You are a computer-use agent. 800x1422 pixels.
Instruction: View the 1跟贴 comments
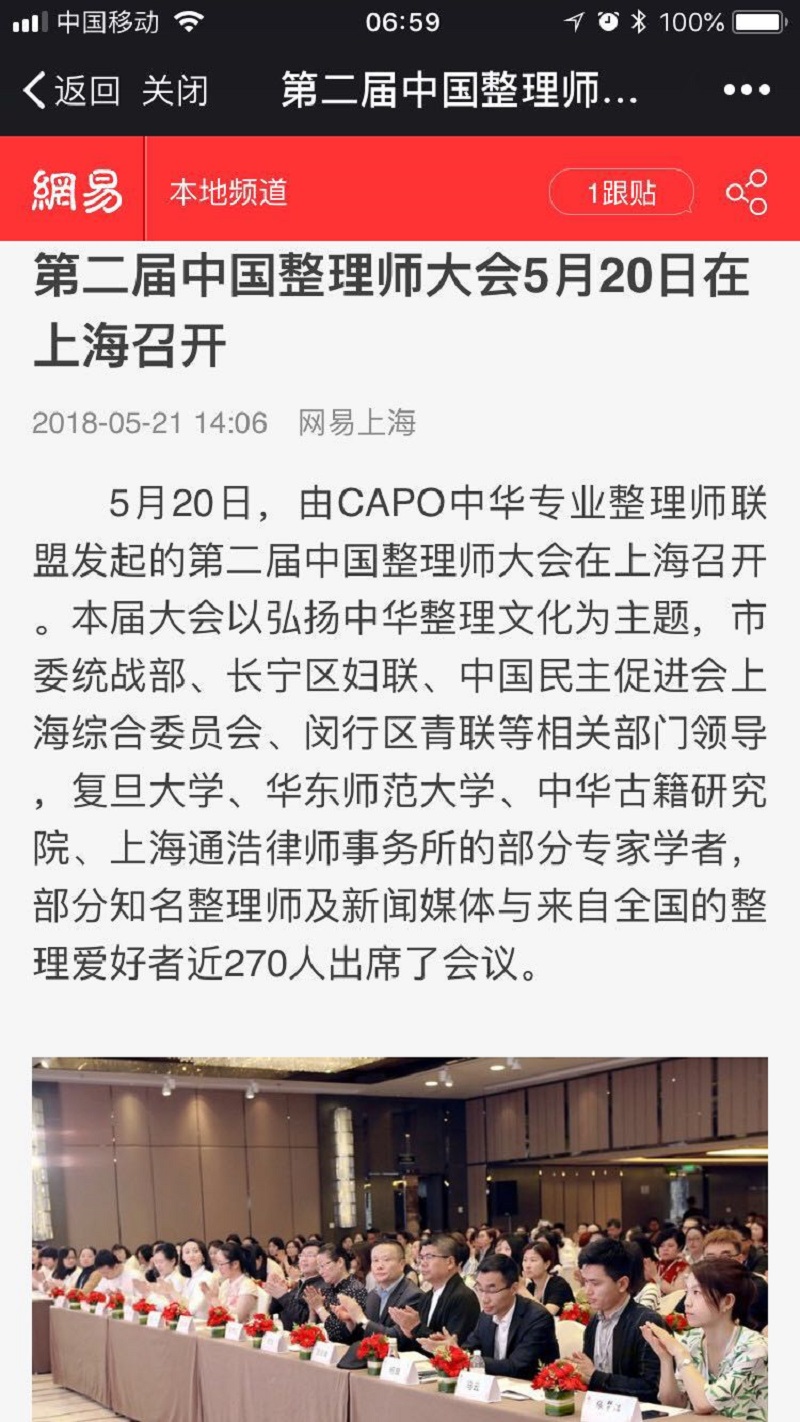(621, 192)
